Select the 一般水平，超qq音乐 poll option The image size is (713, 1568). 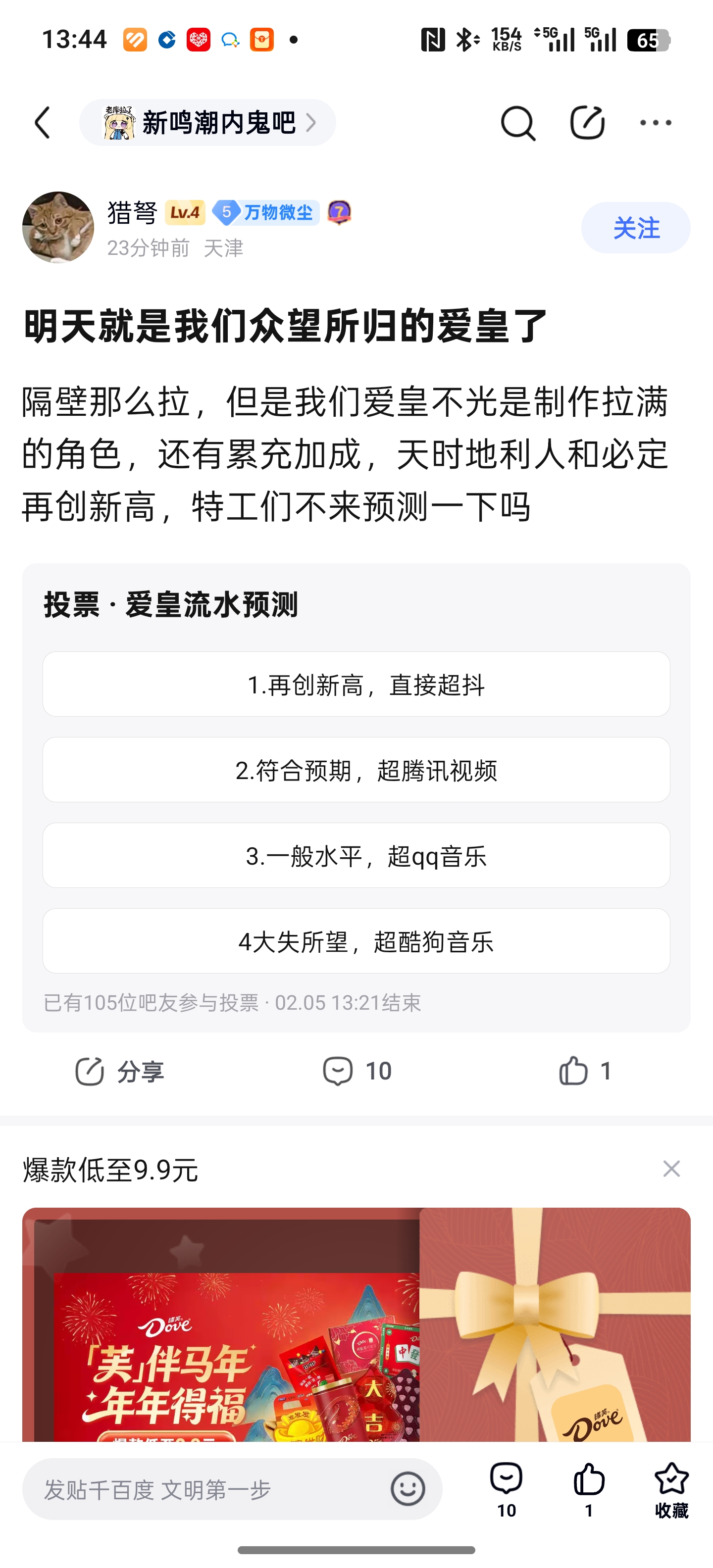(x=356, y=855)
